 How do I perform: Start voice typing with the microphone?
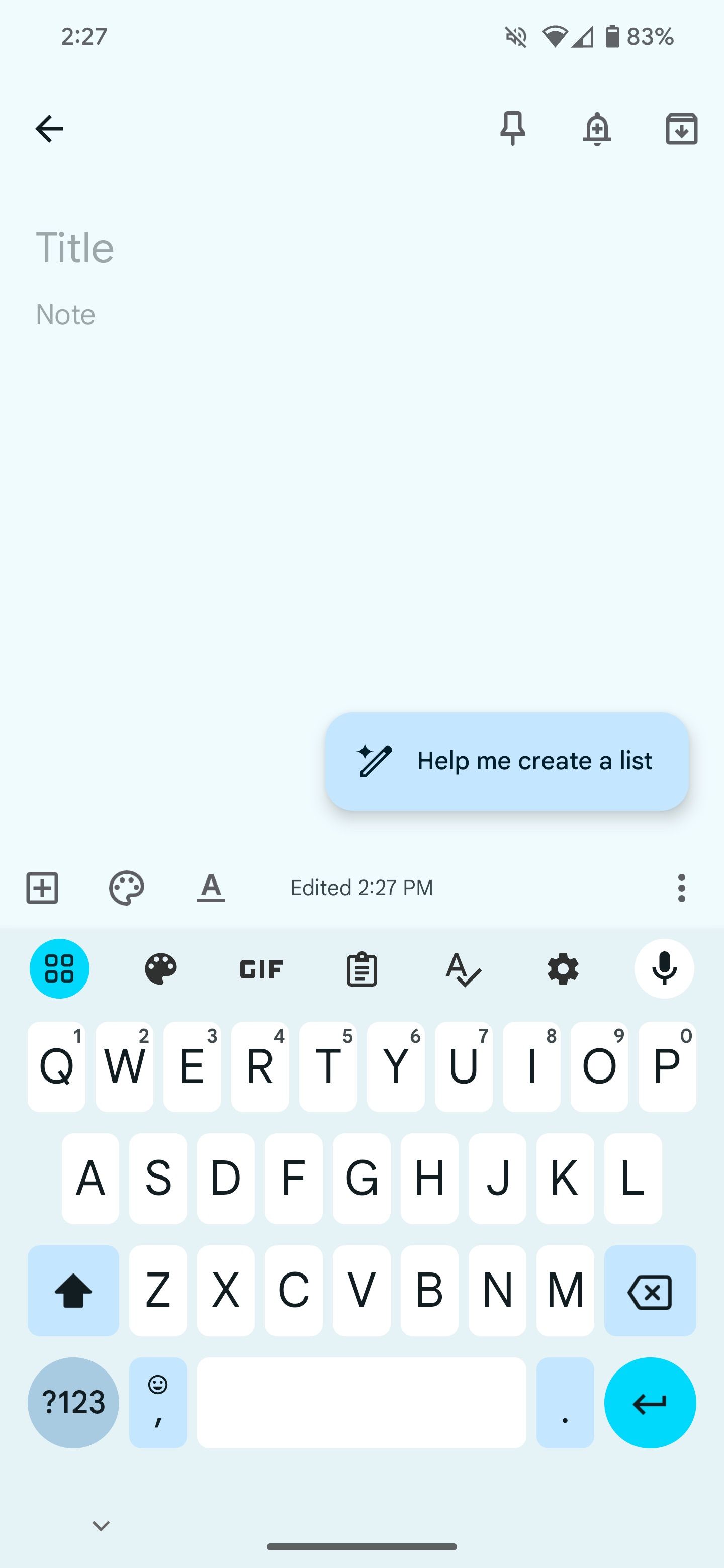pos(664,968)
